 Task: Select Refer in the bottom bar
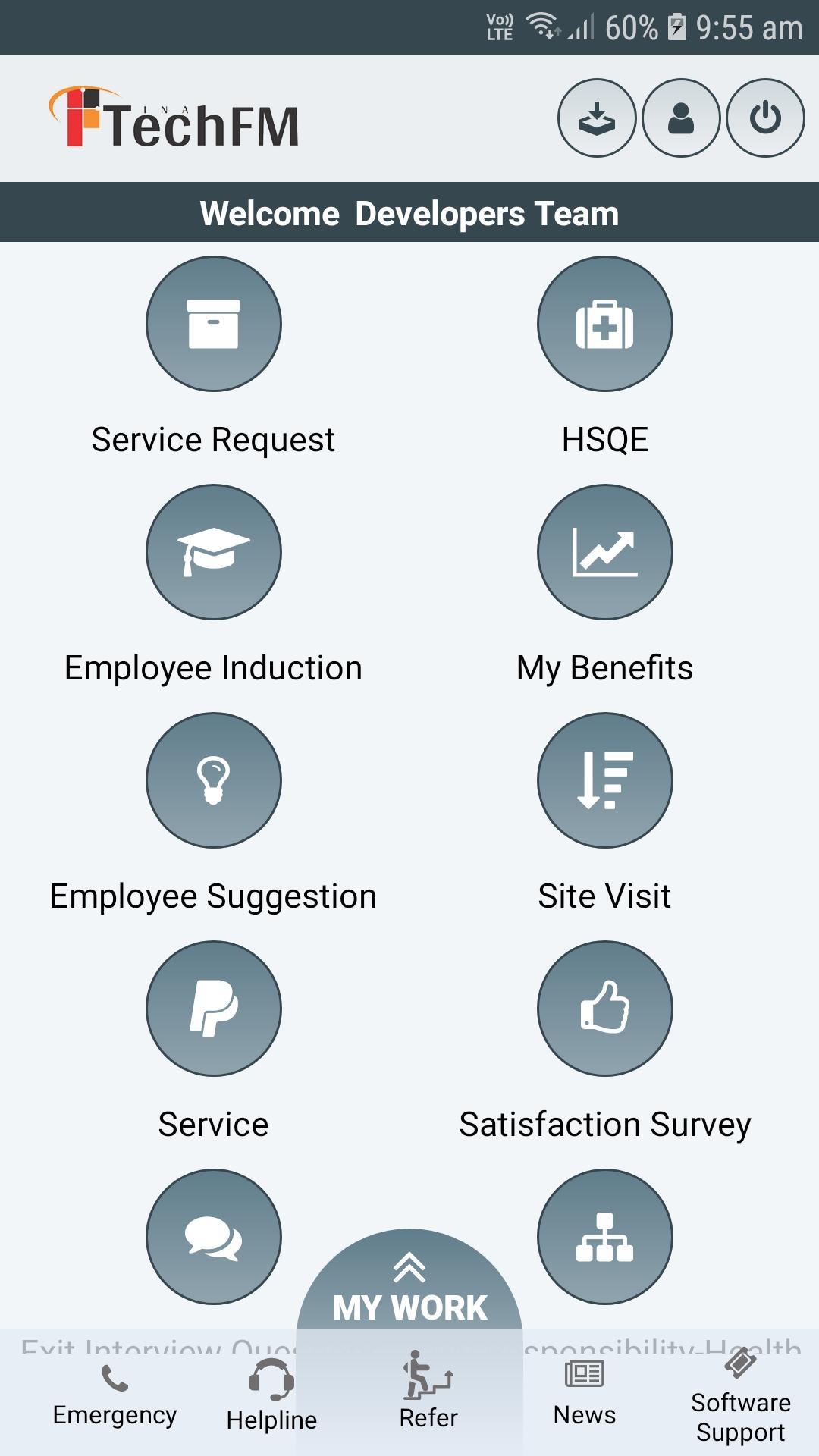click(428, 1391)
